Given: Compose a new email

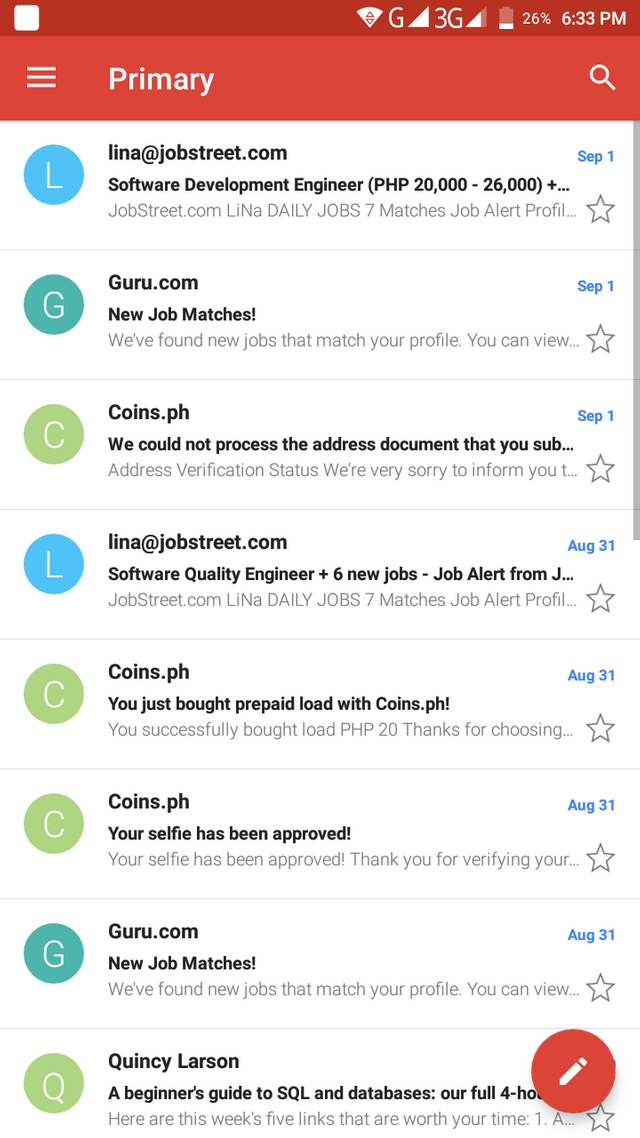Looking at the screenshot, I should click(x=573, y=1071).
